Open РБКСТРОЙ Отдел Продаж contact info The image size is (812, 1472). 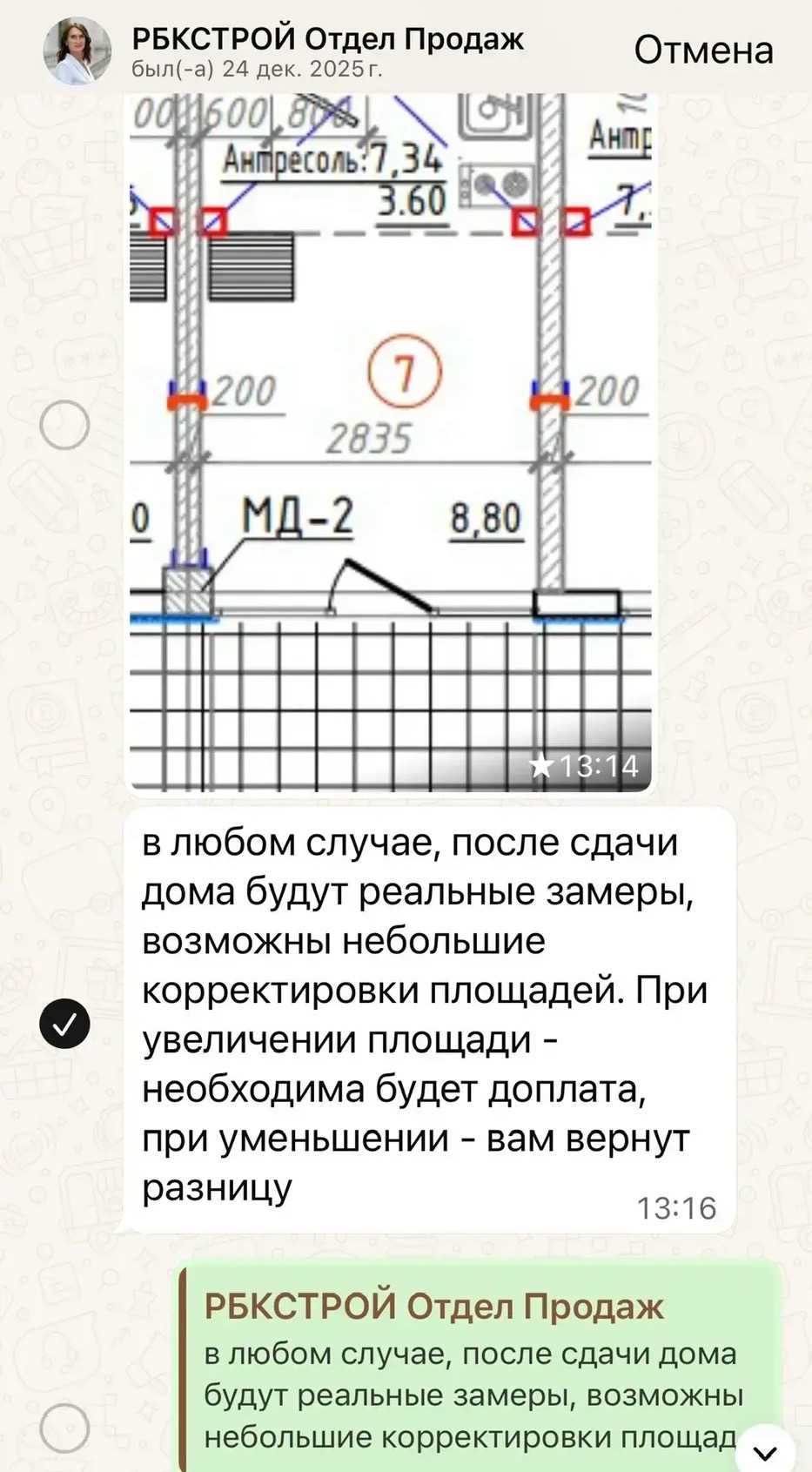[x=327, y=50]
